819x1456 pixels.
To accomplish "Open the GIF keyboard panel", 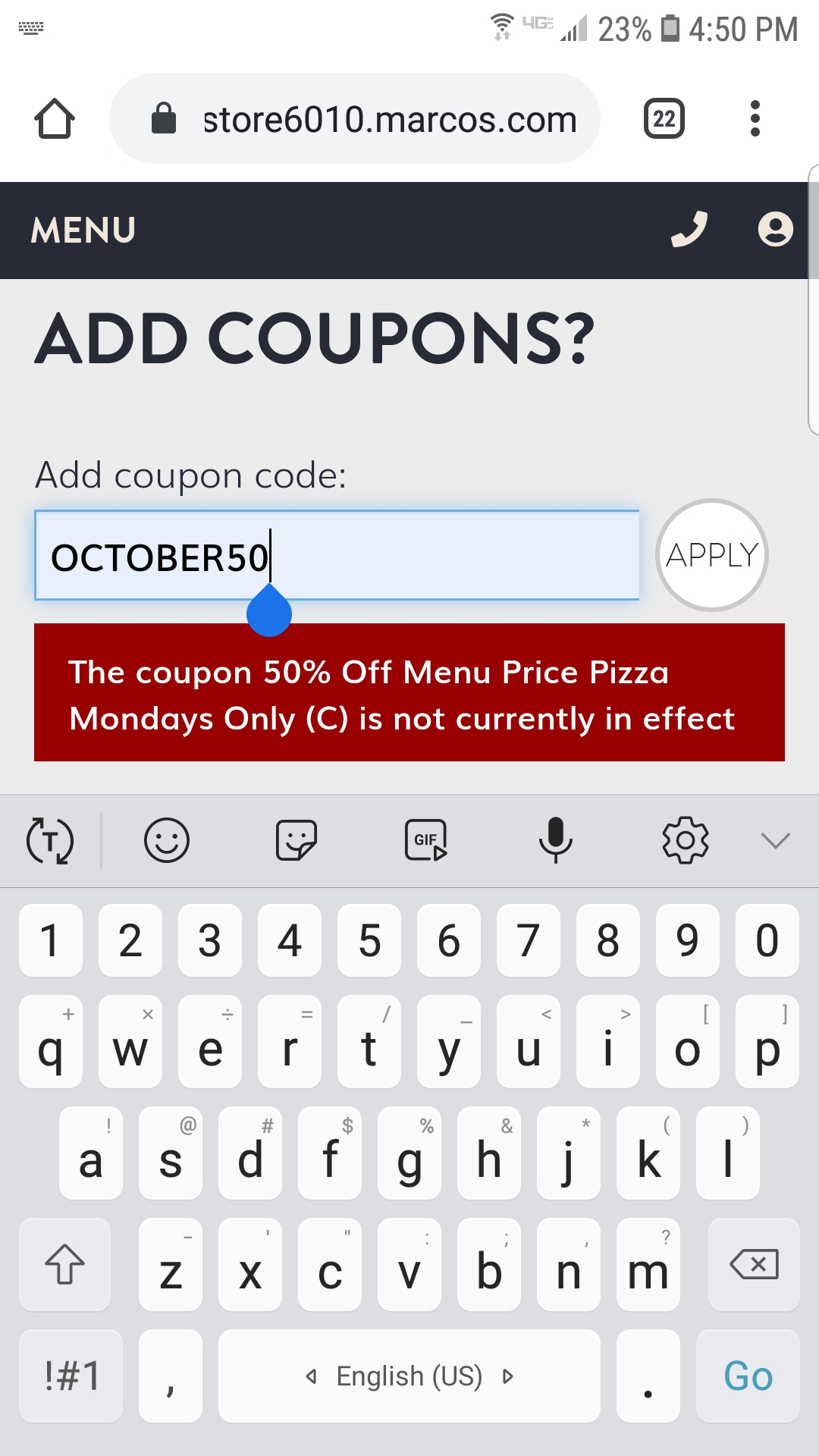I will [x=426, y=840].
